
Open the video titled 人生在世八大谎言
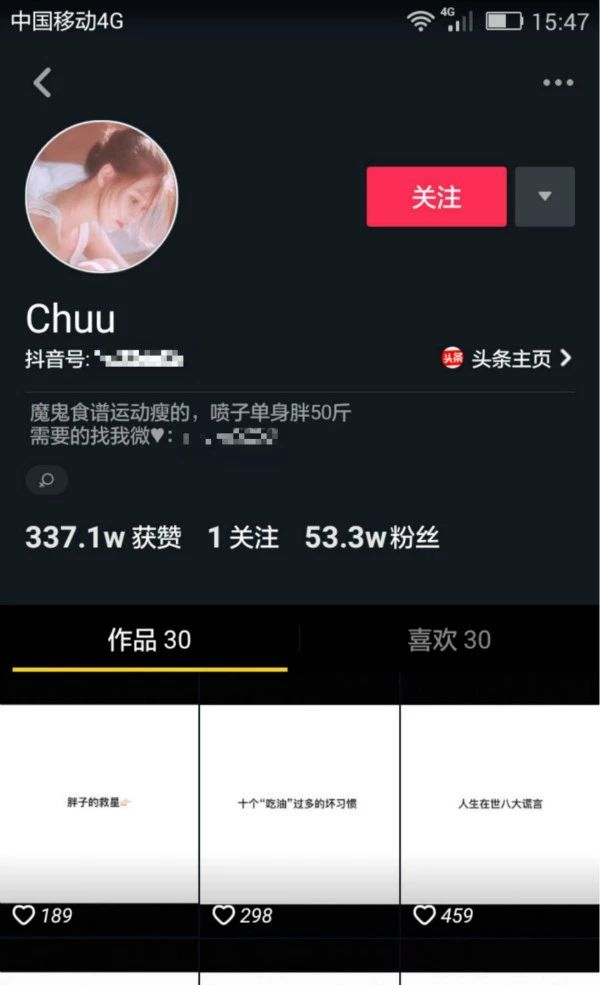[x=499, y=803]
